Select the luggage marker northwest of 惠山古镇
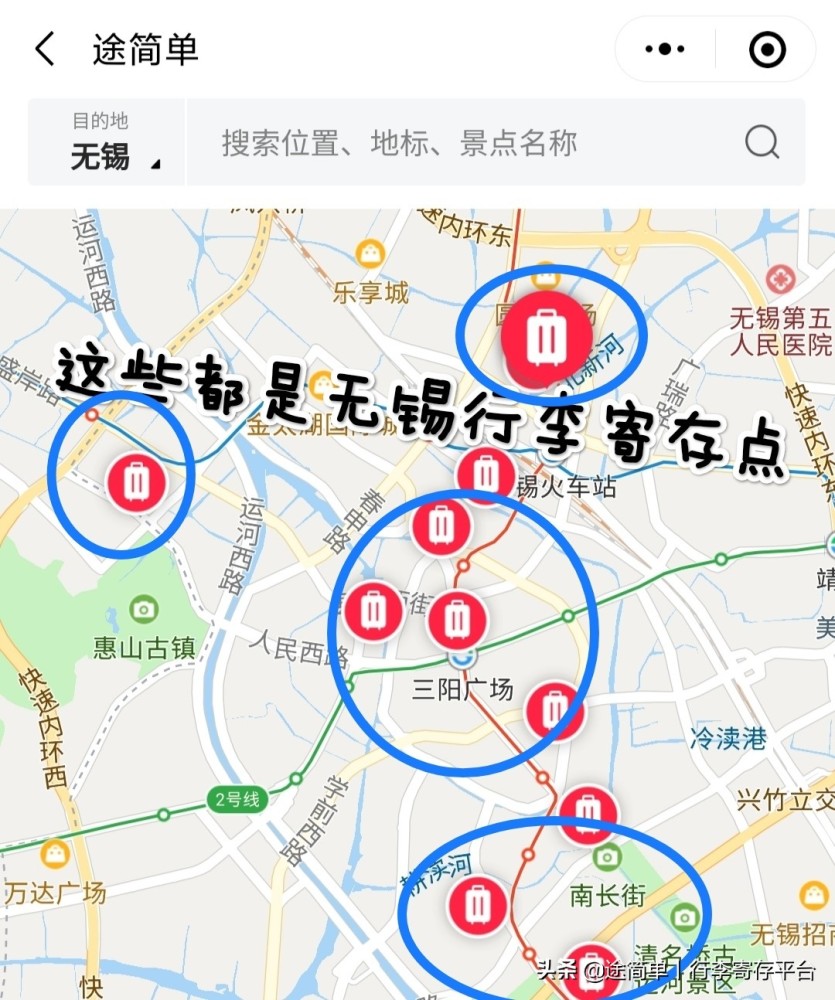The width and height of the screenshot is (835, 1000). [x=136, y=481]
